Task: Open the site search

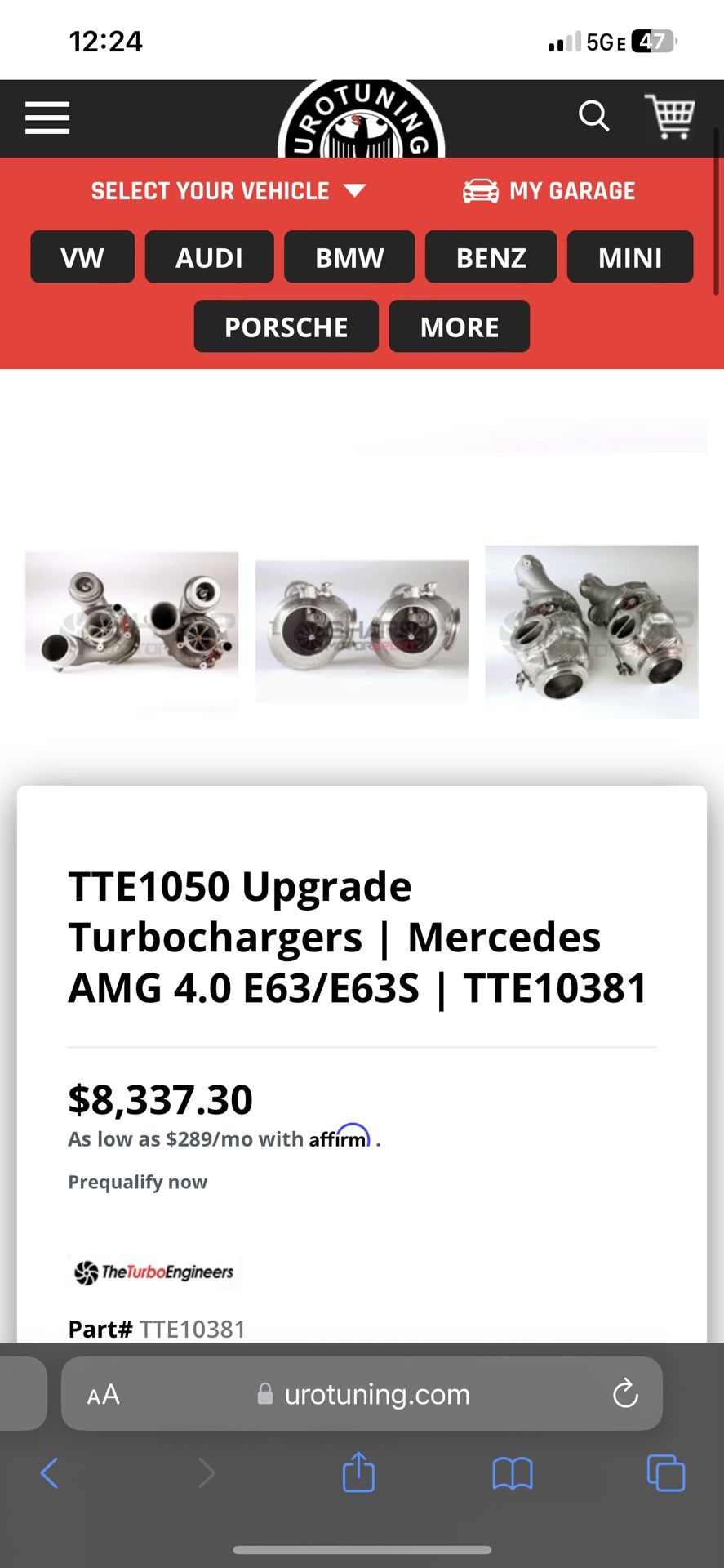Action: [x=593, y=116]
